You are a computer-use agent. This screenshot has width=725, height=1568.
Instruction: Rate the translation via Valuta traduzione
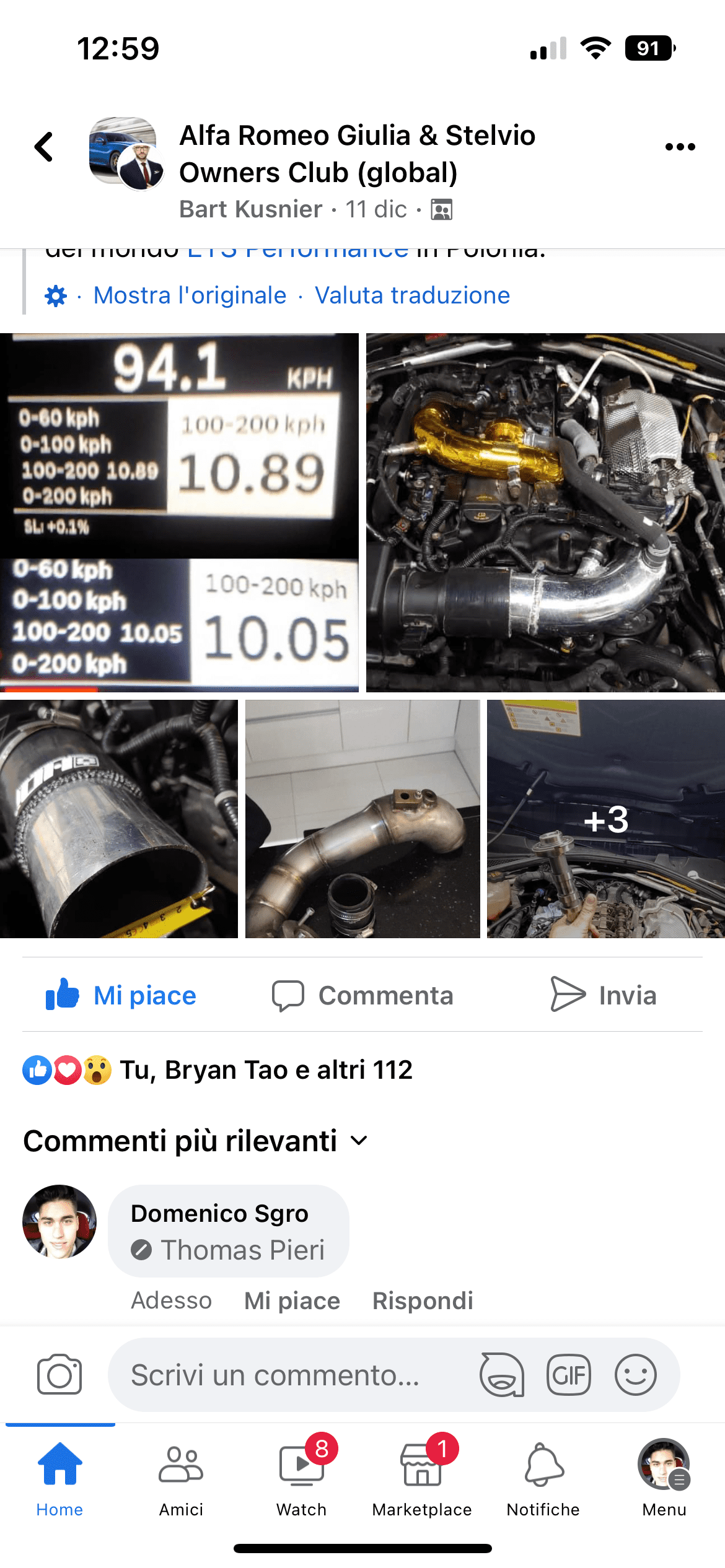(x=412, y=295)
